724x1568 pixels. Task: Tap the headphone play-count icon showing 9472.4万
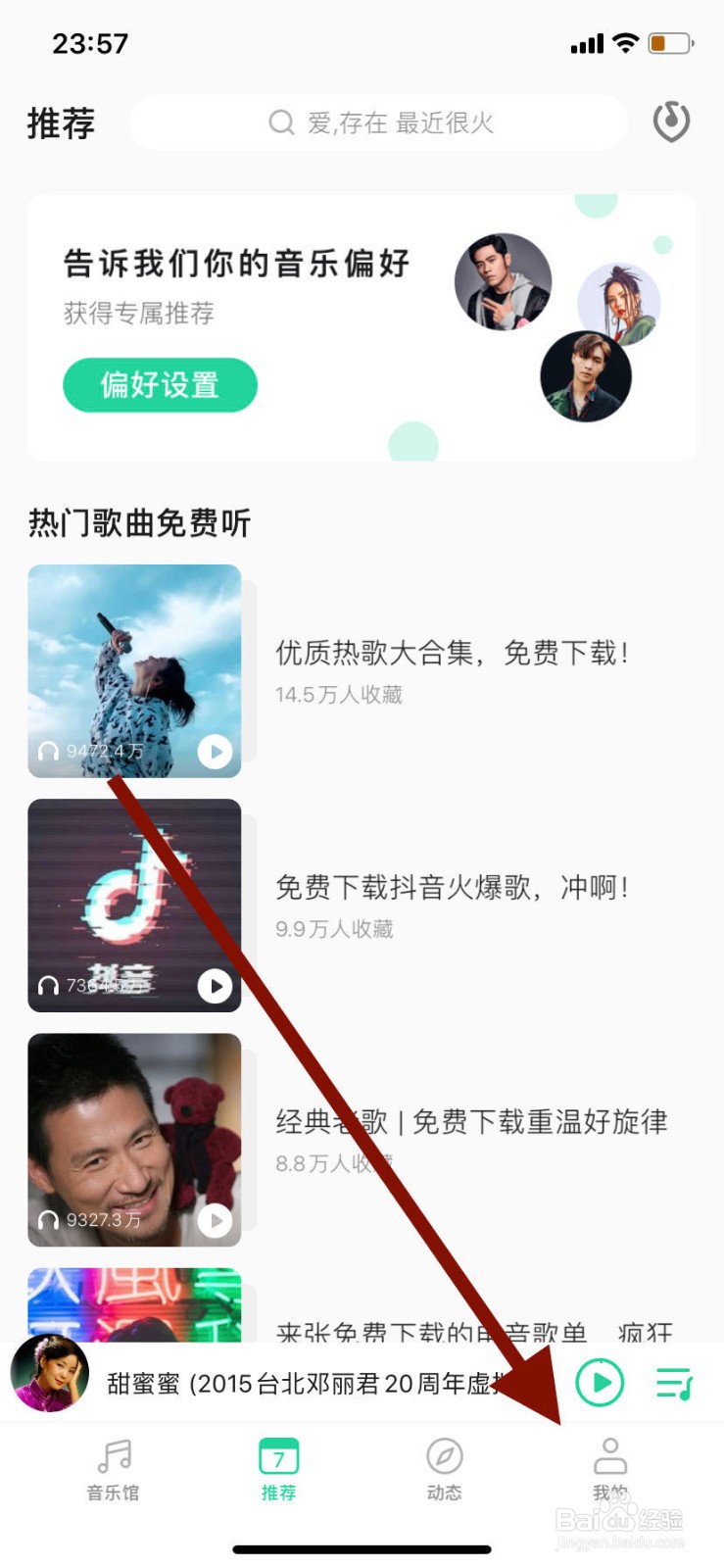[46, 753]
